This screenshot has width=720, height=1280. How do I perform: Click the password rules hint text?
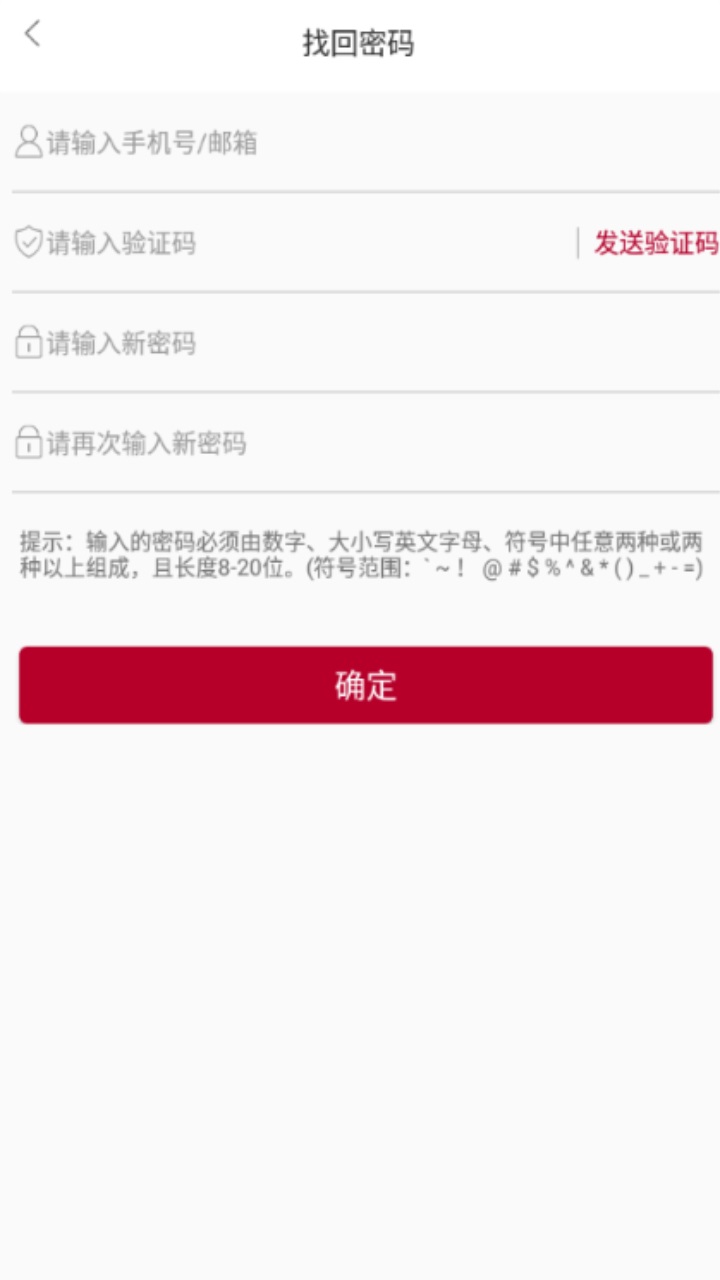click(x=360, y=555)
